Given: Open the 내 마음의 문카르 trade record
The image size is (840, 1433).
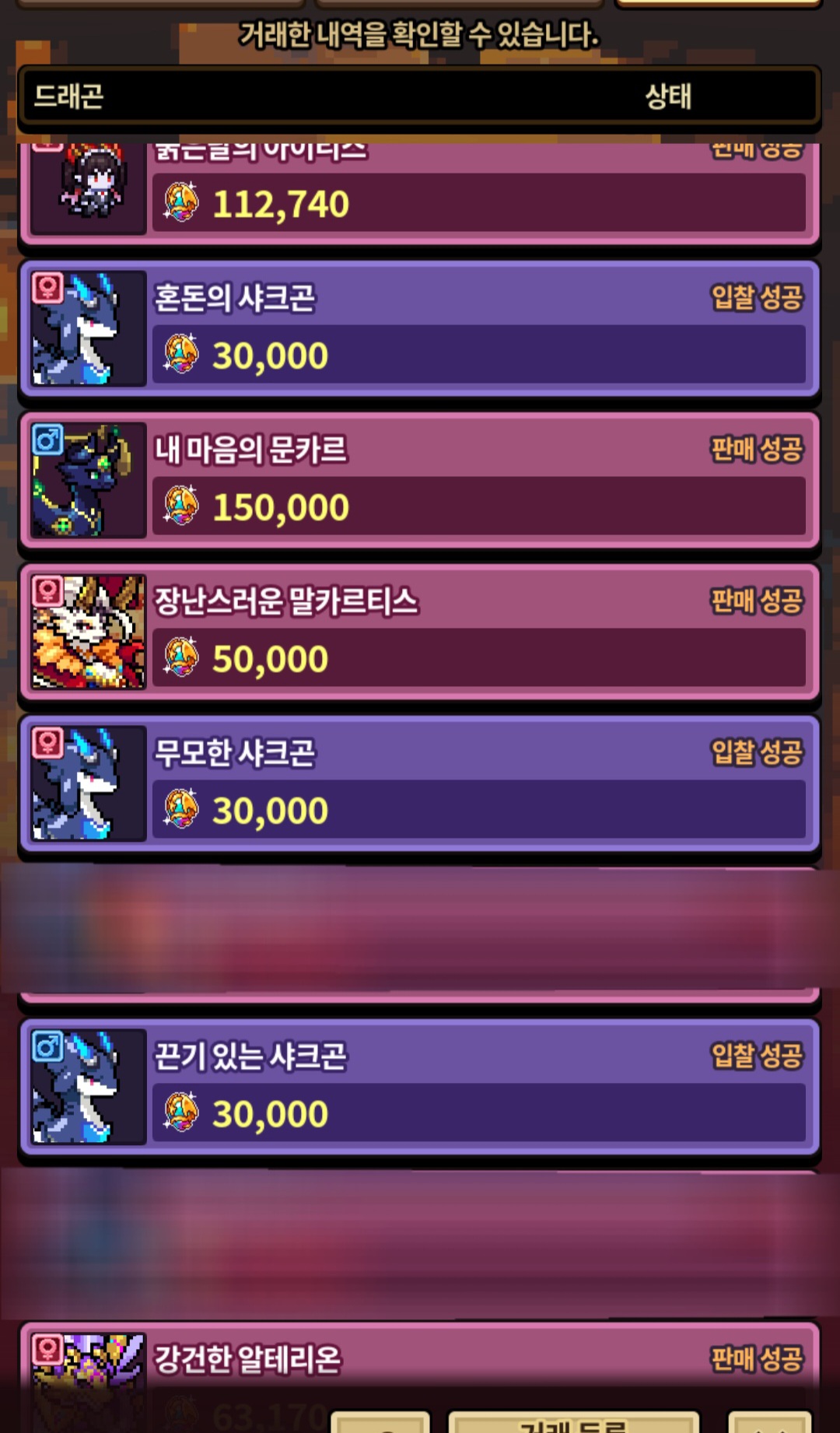Looking at the screenshot, I should [420, 480].
